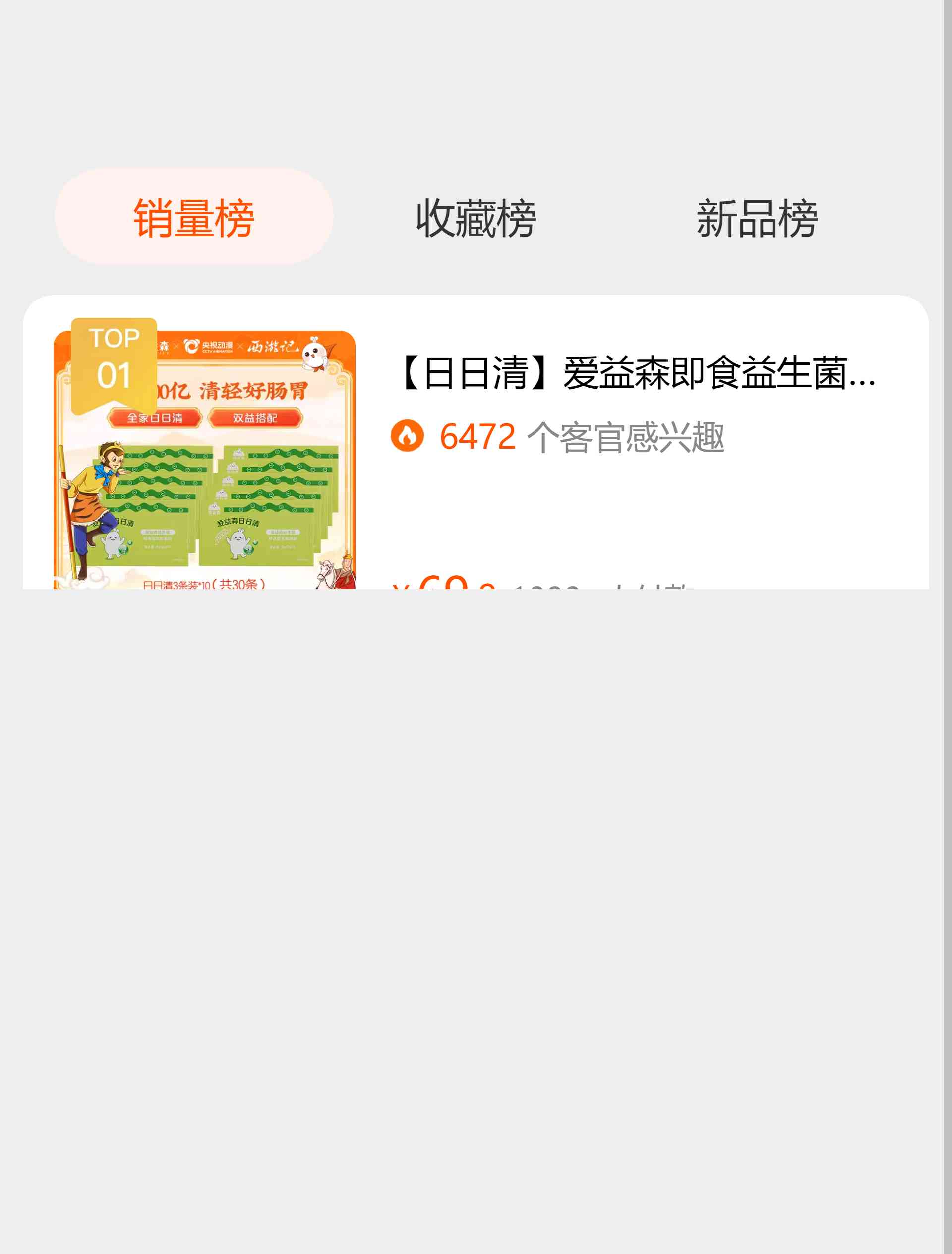952x1254 pixels.
Task: Open the 新品榜 tab
Action: (757, 218)
